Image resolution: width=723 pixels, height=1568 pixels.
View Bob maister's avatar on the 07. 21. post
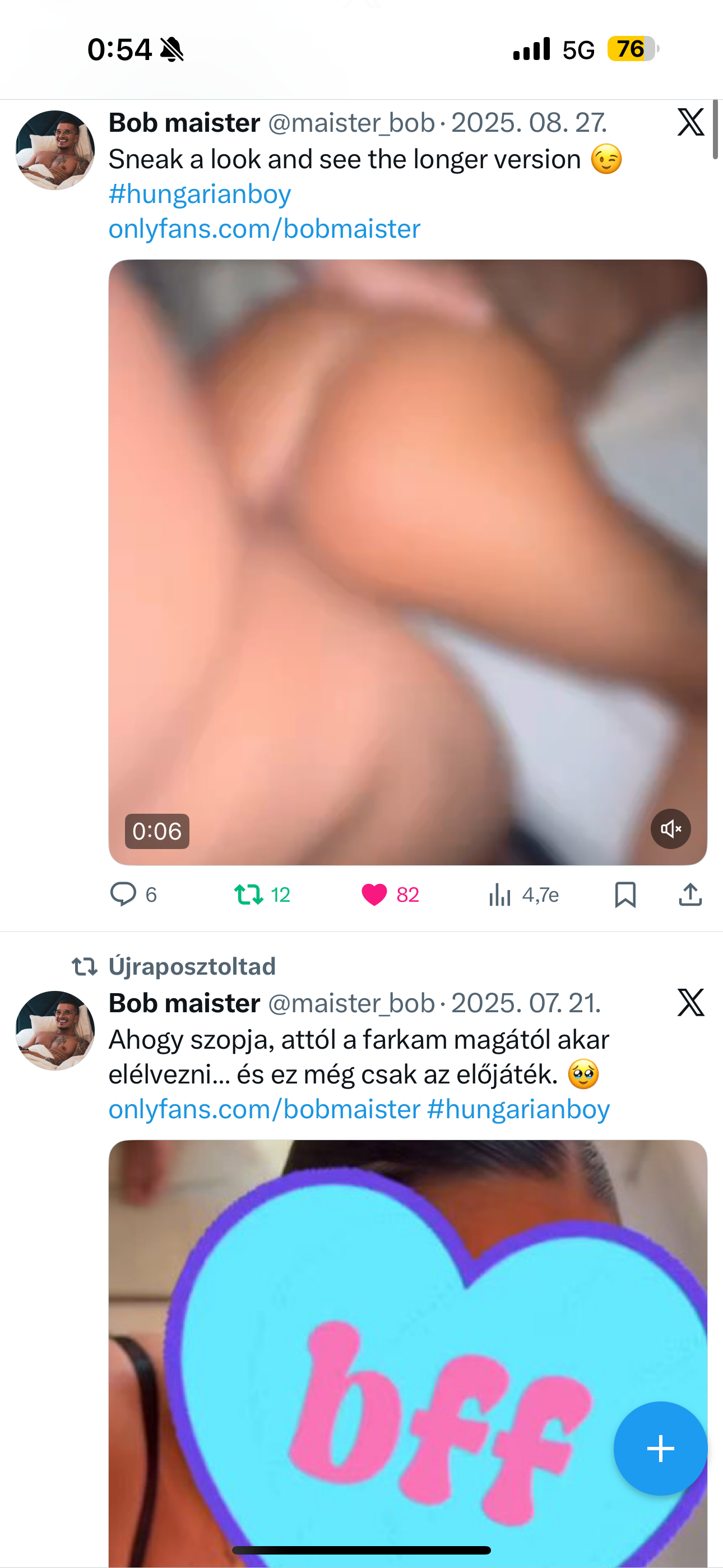[55, 1030]
